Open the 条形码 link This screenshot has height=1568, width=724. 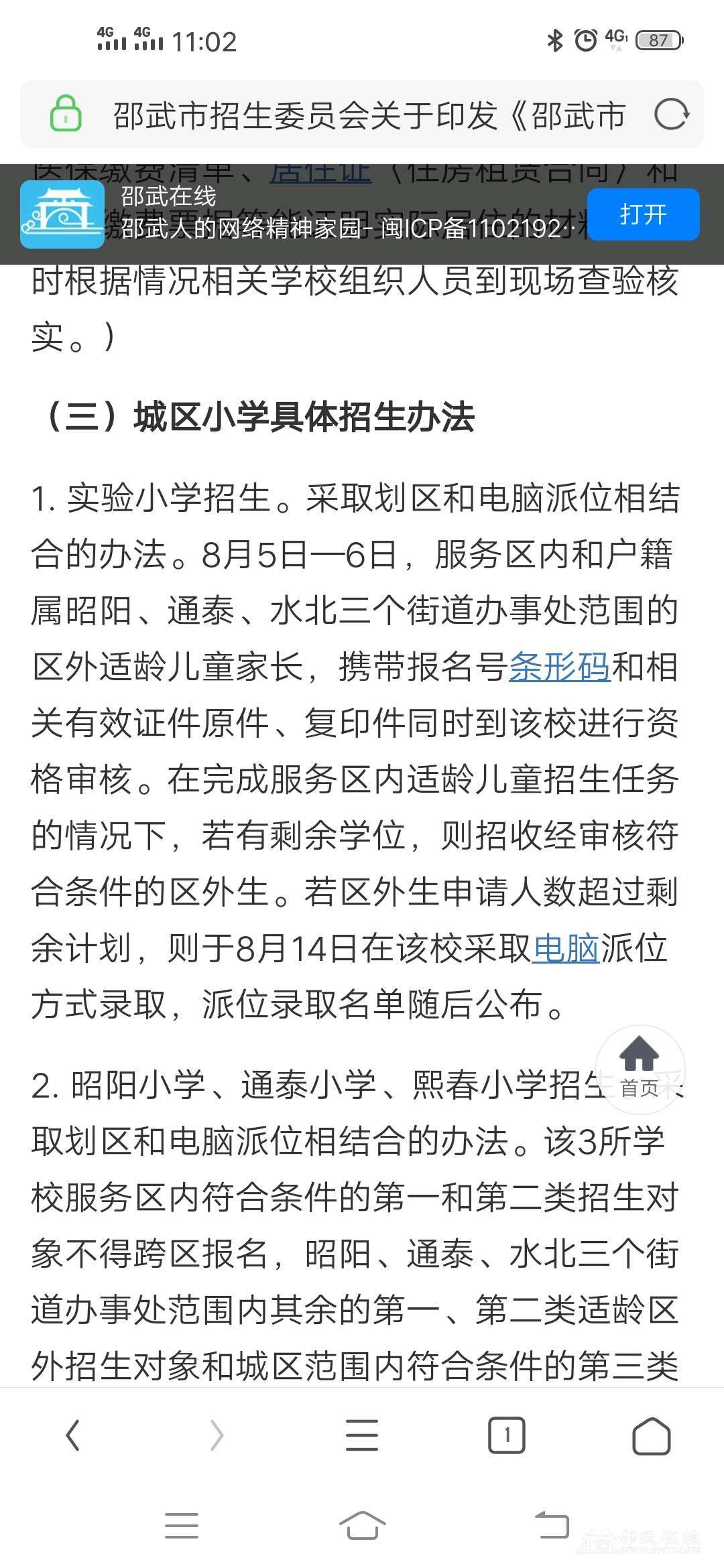point(559,667)
